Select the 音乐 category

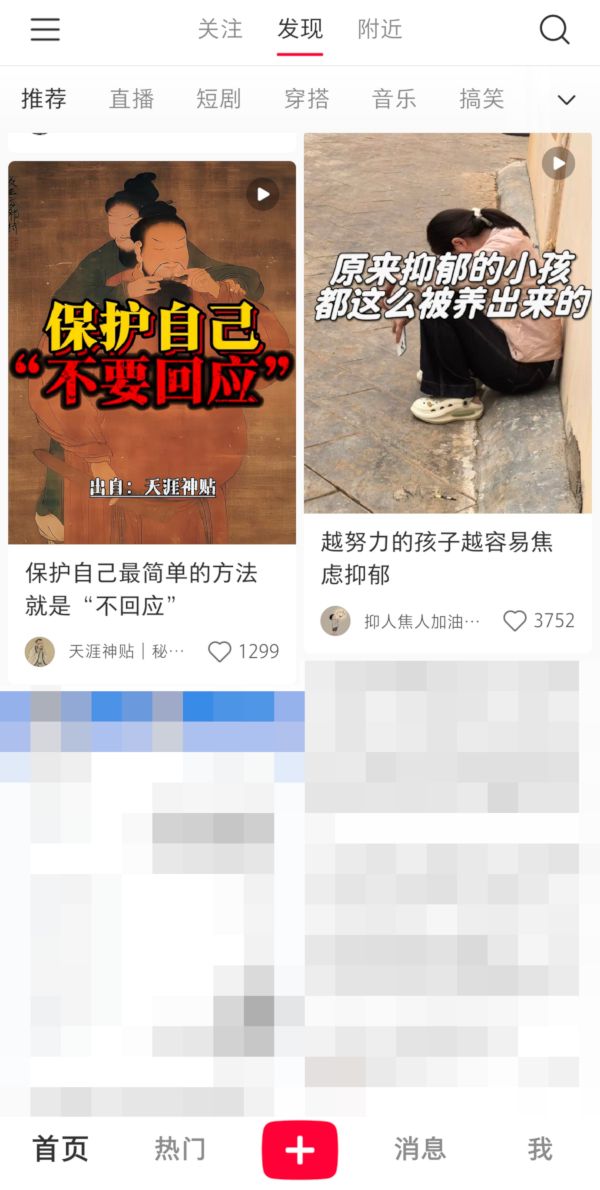point(394,99)
